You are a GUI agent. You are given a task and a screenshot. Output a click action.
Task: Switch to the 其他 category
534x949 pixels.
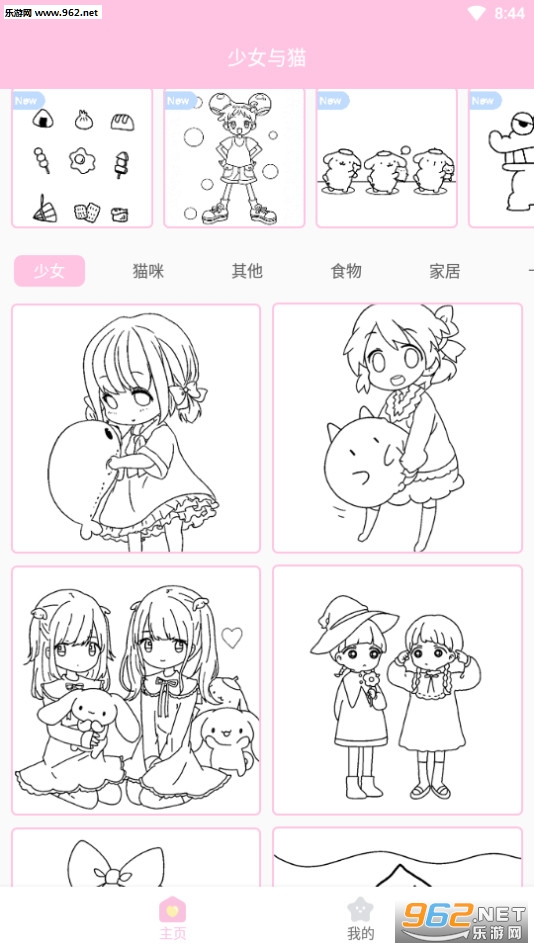click(x=247, y=271)
